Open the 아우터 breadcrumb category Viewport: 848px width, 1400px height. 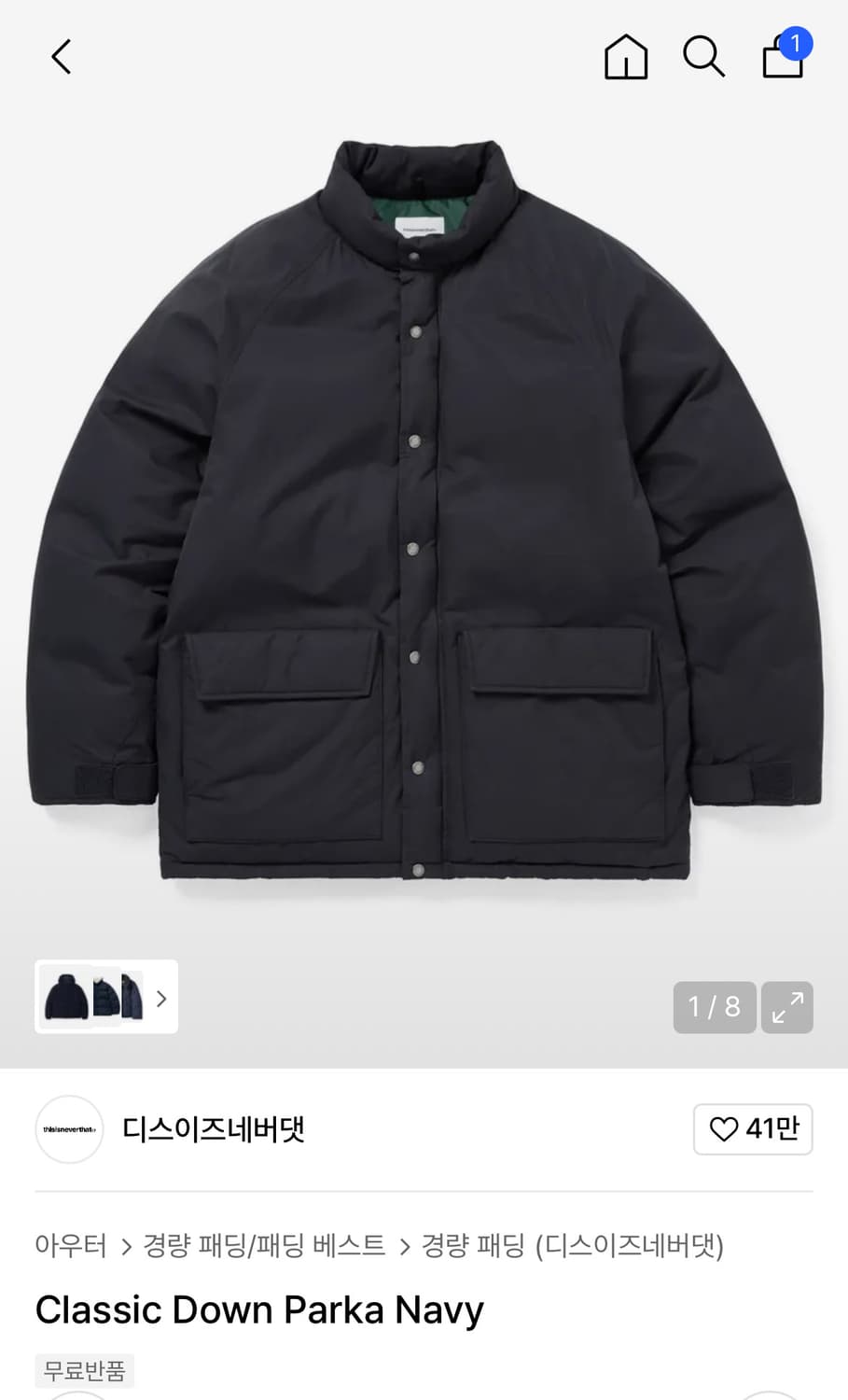coord(71,1245)
